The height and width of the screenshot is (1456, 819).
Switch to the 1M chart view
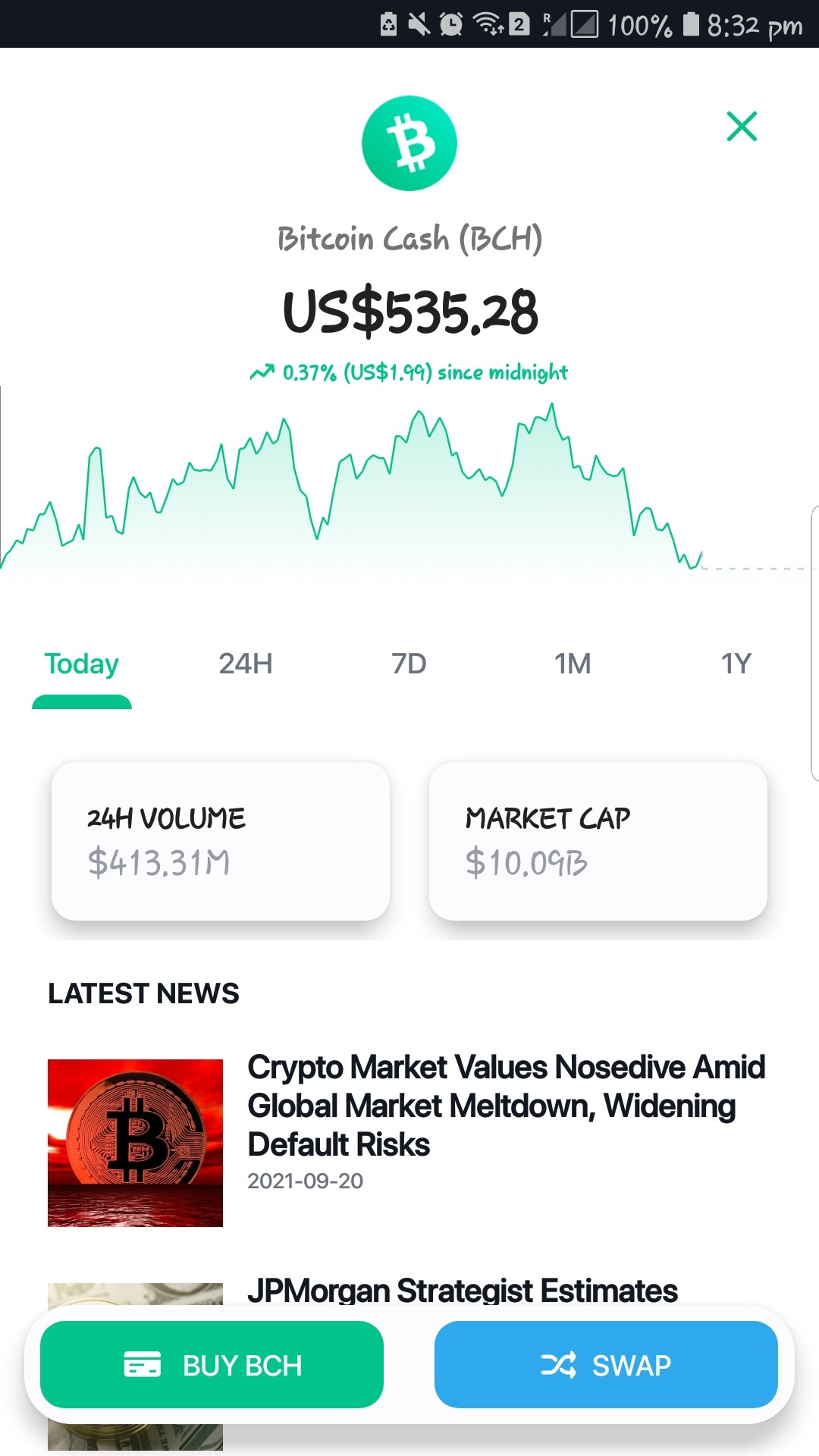pos(573,664)
